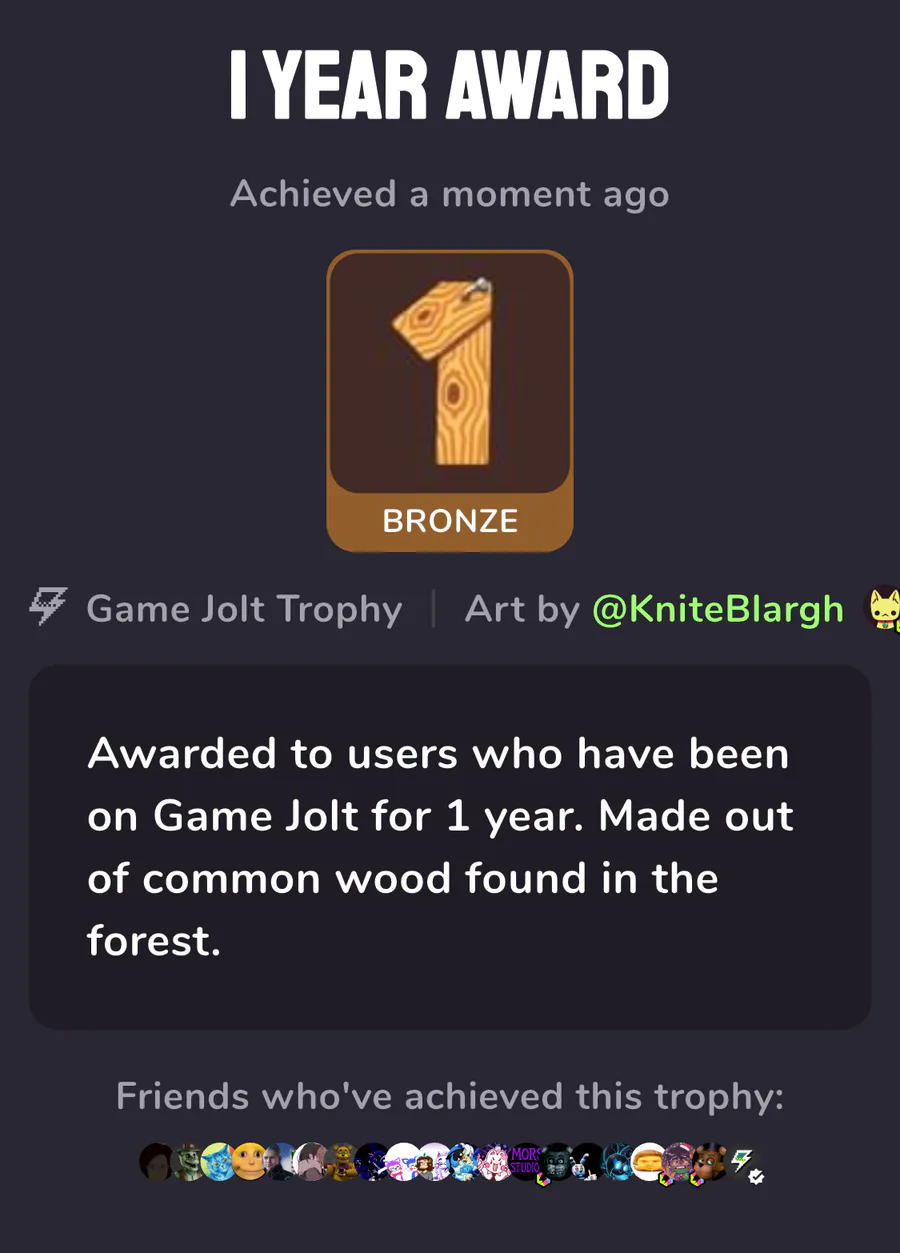
Task: Open @KniteBlargh's profile link
Action: [718, 609]
